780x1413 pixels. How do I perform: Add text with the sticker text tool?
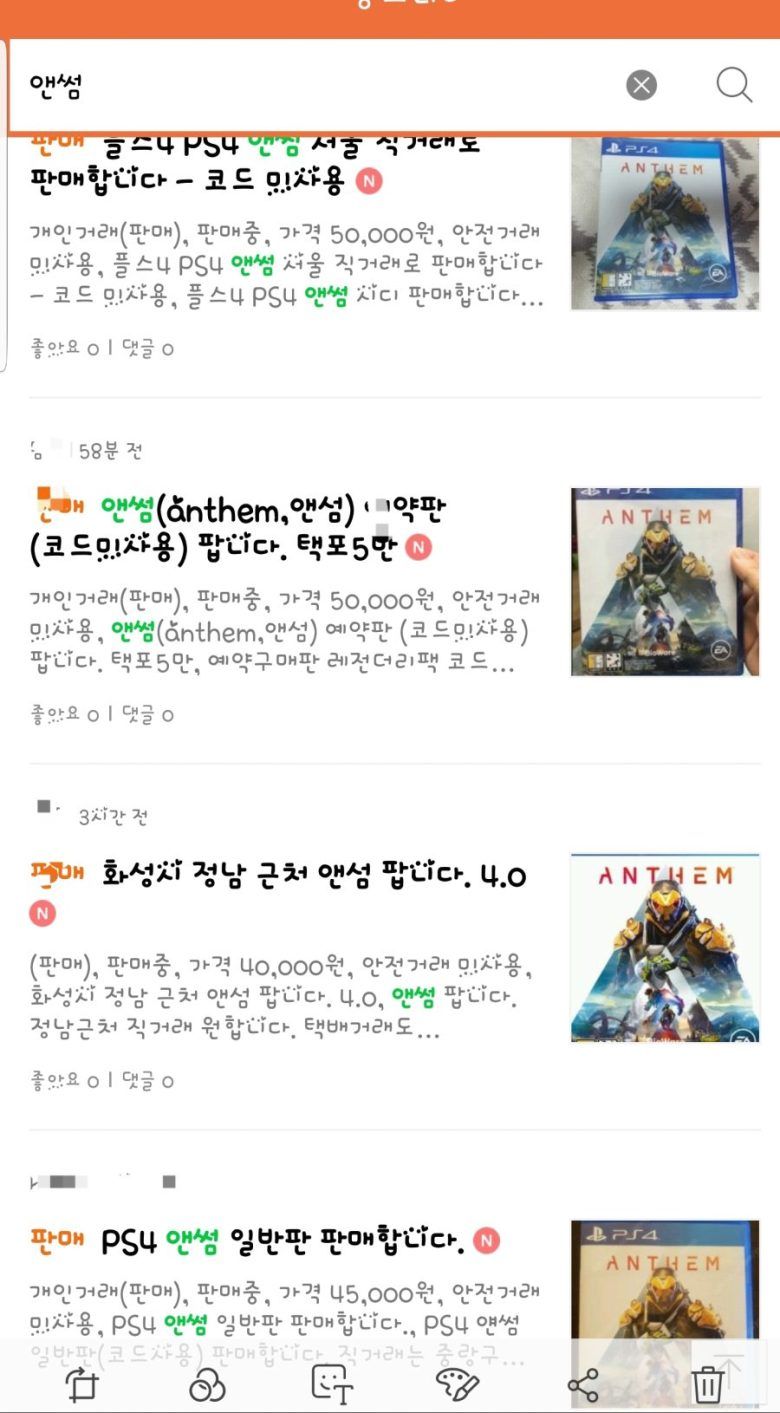[332, 1385]
